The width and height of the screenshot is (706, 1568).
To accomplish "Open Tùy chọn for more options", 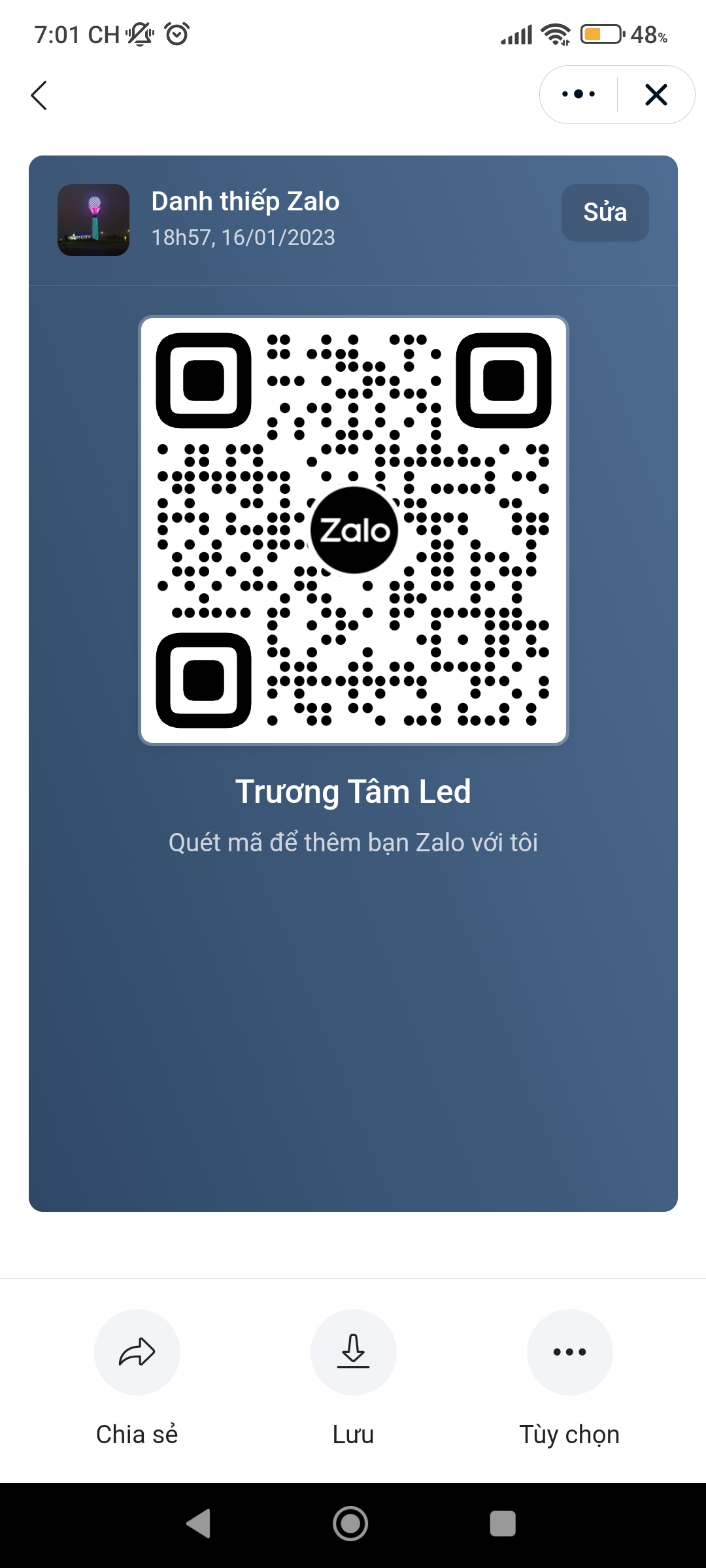I will [569, 1352].
